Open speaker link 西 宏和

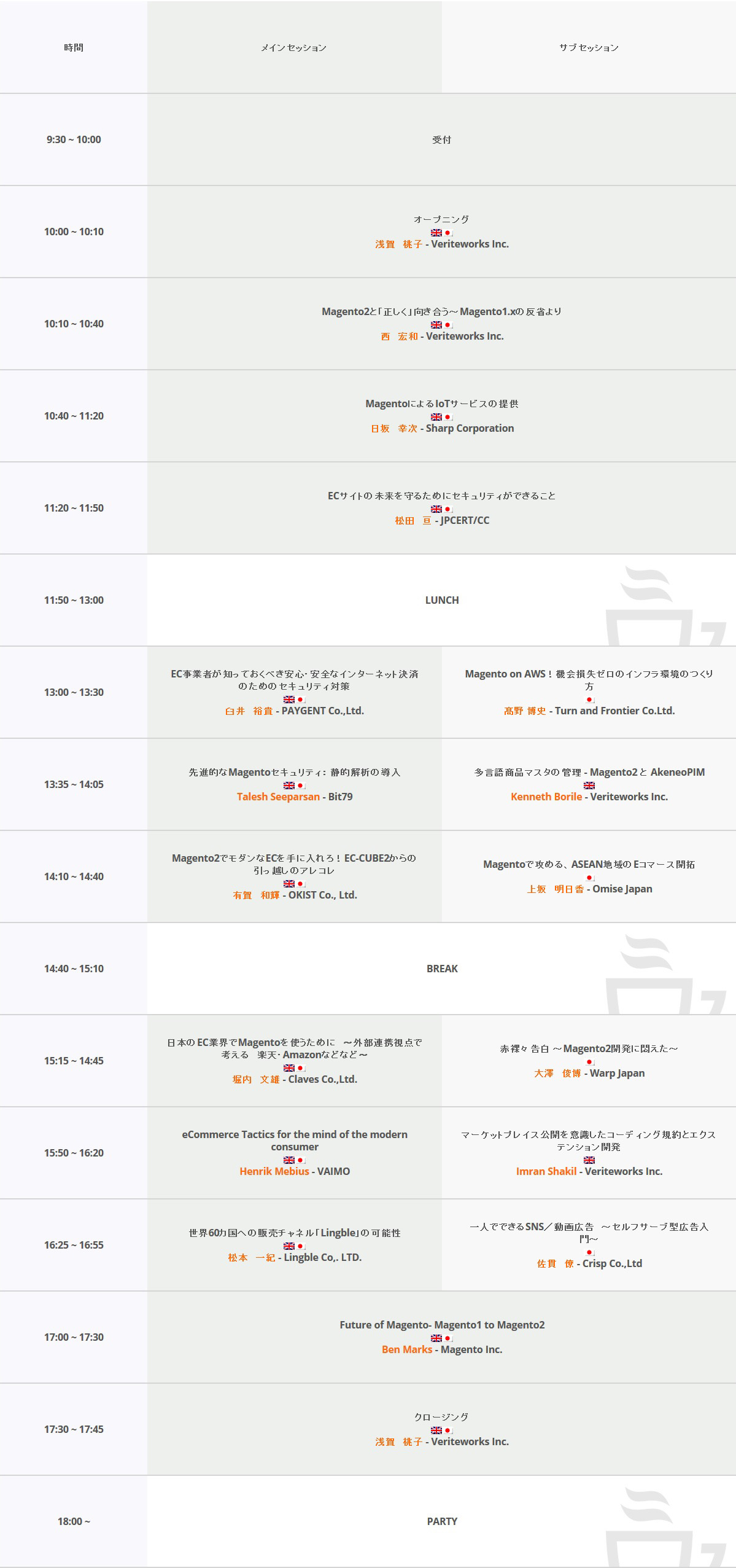tap(399, 336)
